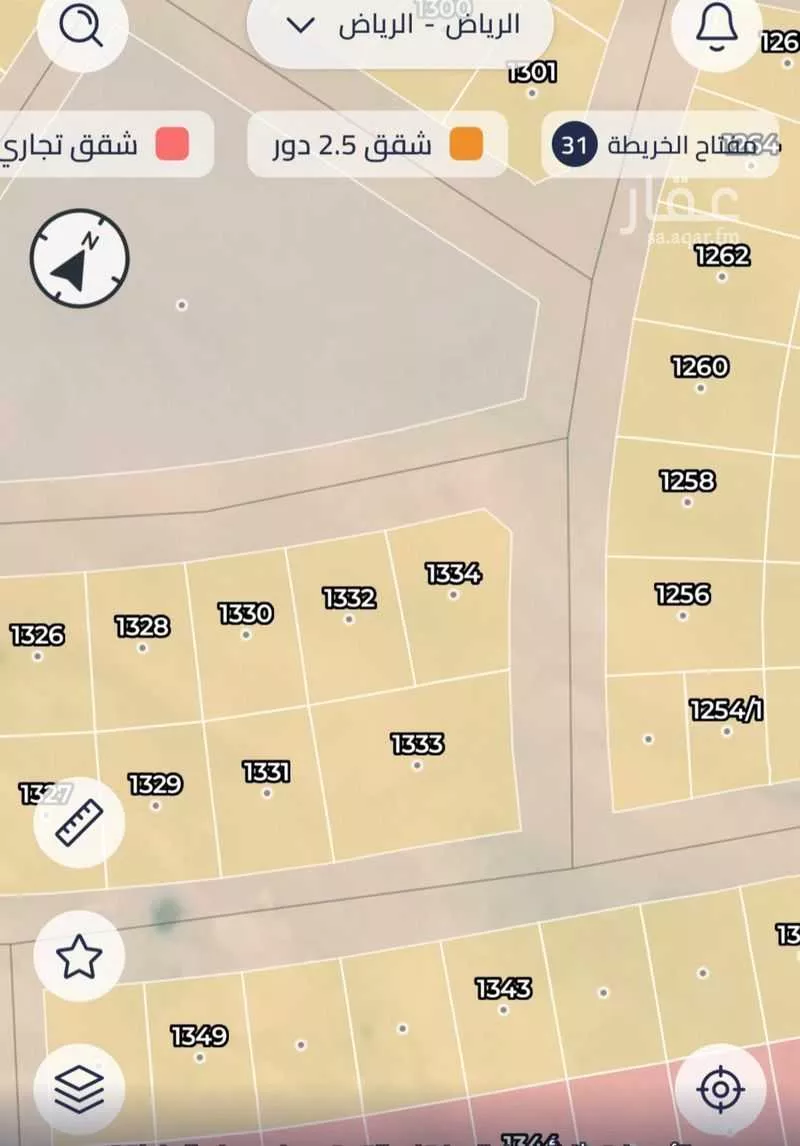Viewport: 800px width, 1146px height.
Task: Expand the الرياض - الرياض city dropdown
Action: pyautogui.click(x=400, y=26)
